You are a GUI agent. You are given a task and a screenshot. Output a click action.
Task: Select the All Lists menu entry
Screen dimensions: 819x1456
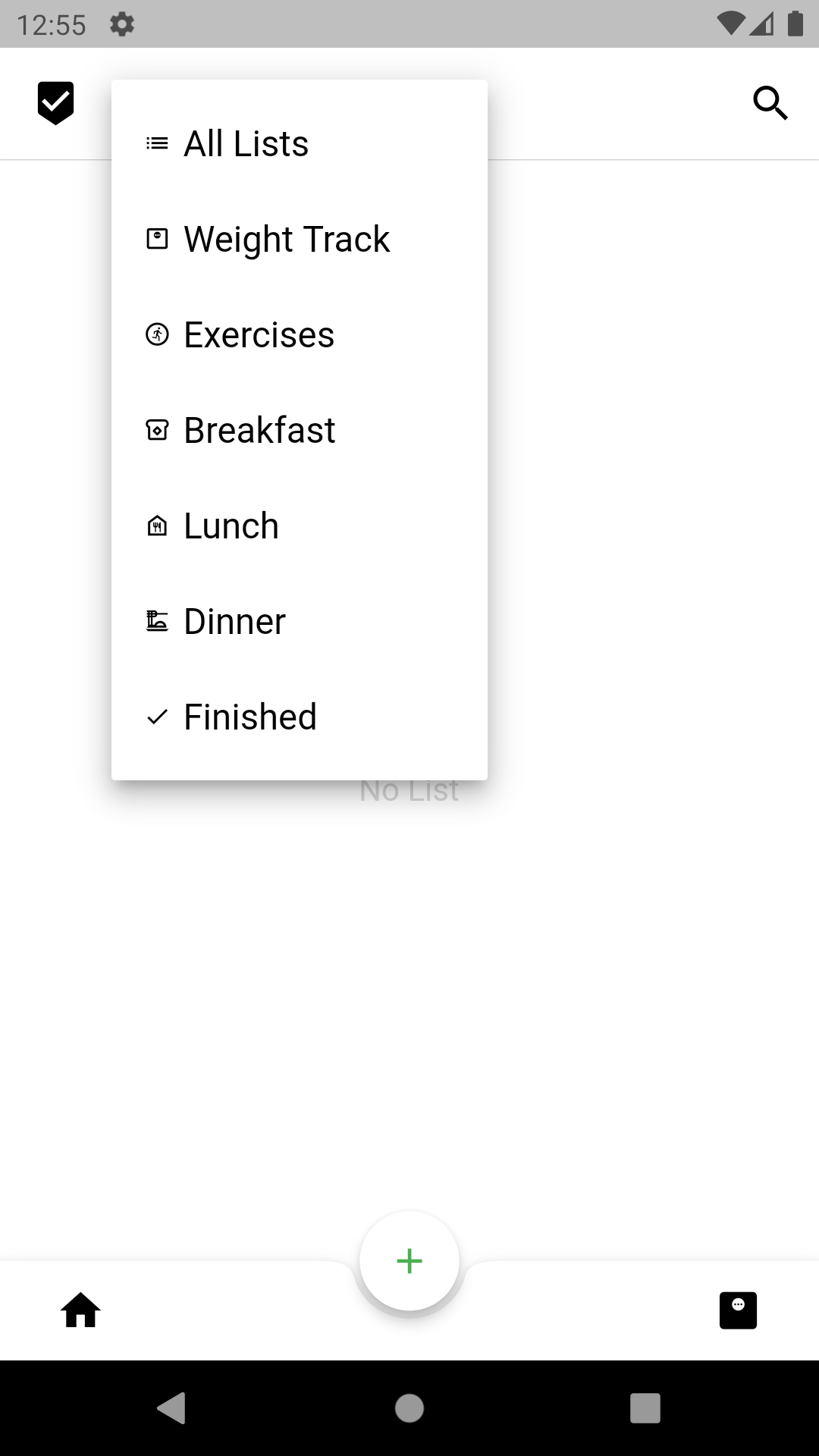click(245, 143)
